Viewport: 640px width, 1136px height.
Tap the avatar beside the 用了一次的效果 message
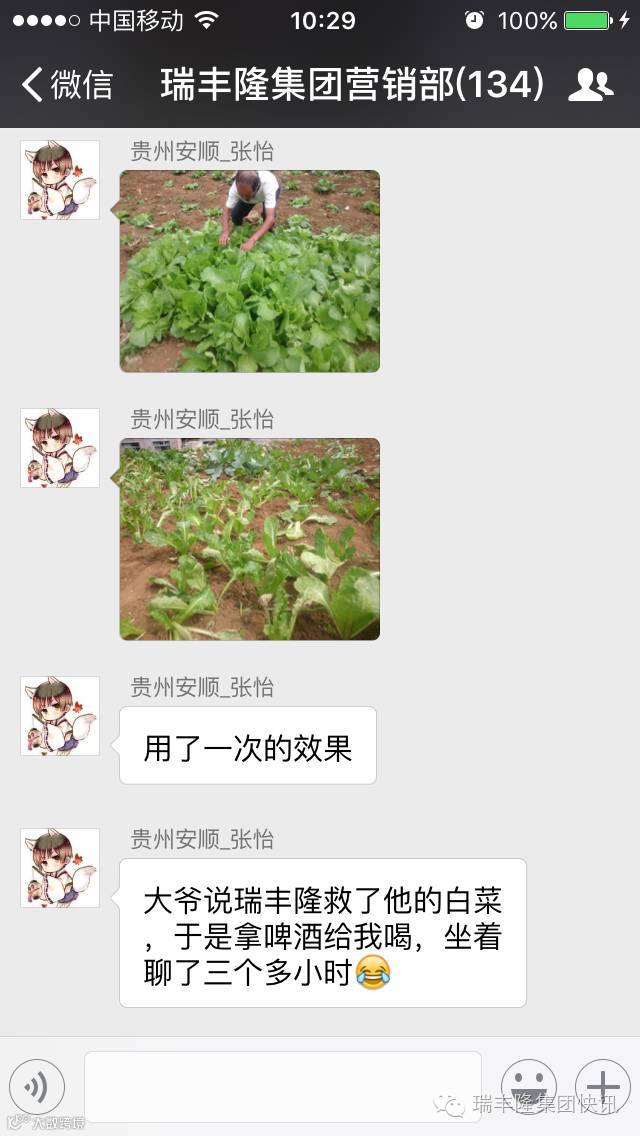pyautogui.click(x=60, y=716)
